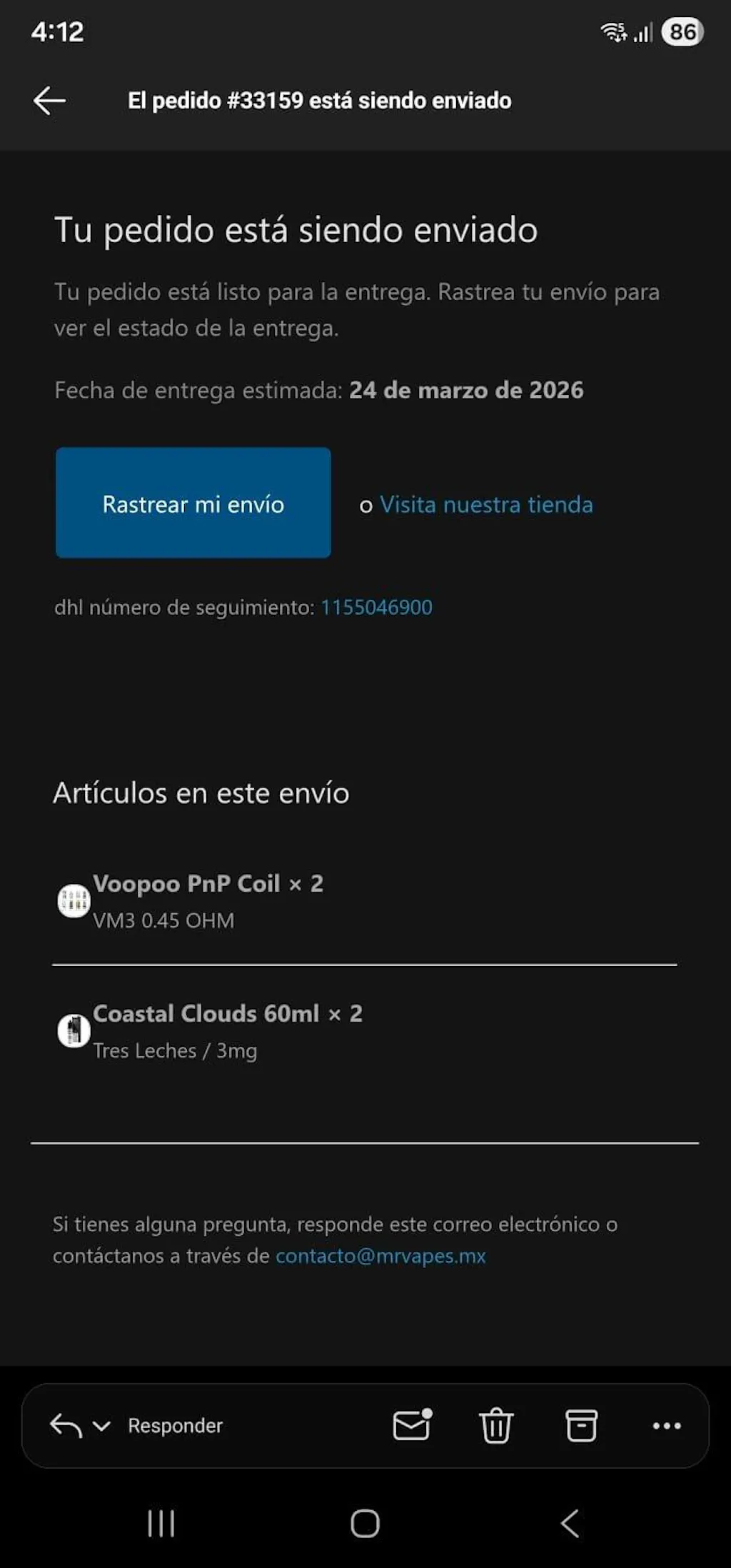Viewport: 731px width, 1568px height.
Task: Open the Visita nuestra tienda link
Action: click(485, 505)
